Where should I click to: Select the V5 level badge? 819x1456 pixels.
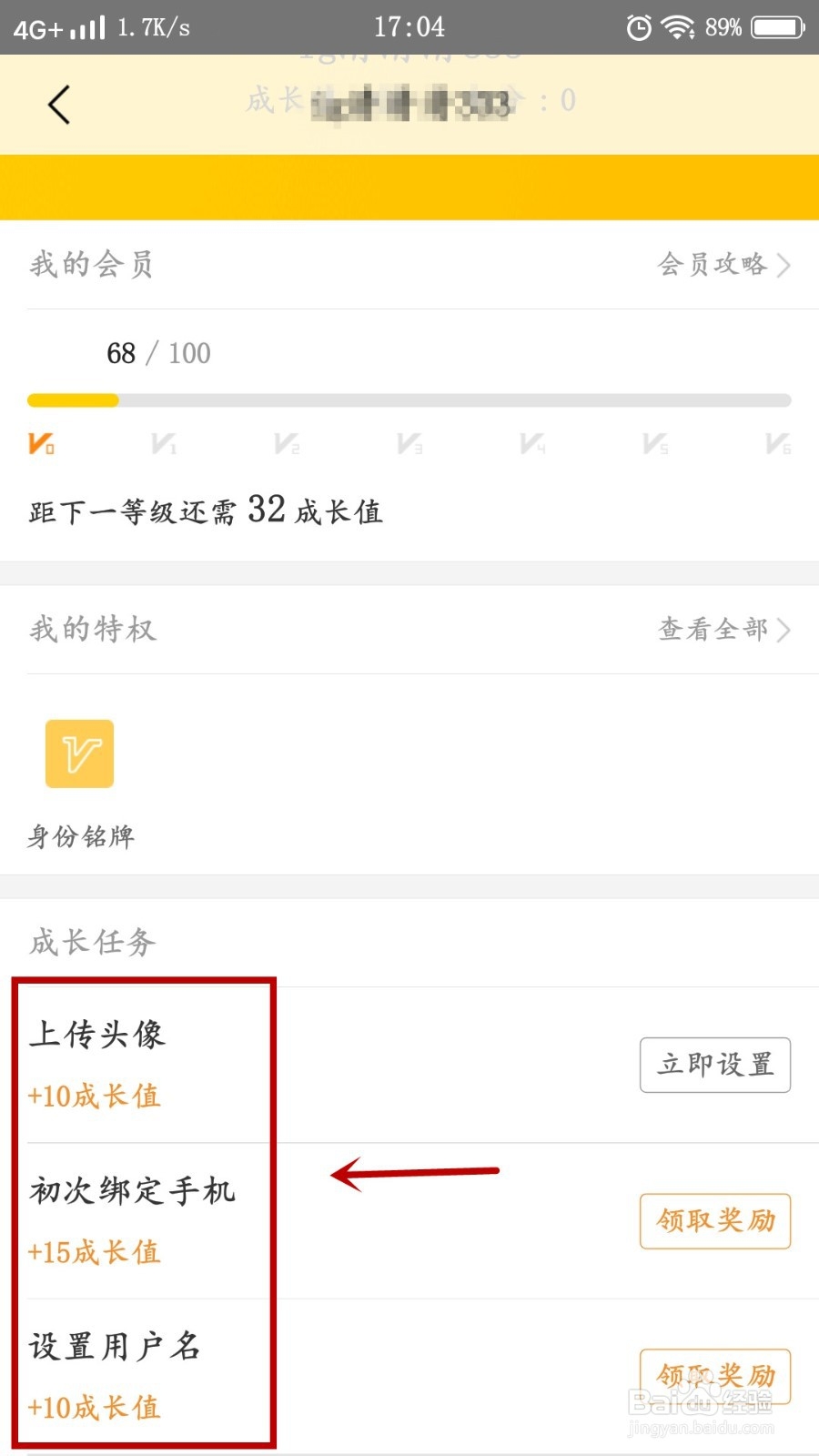pos(654,443)
